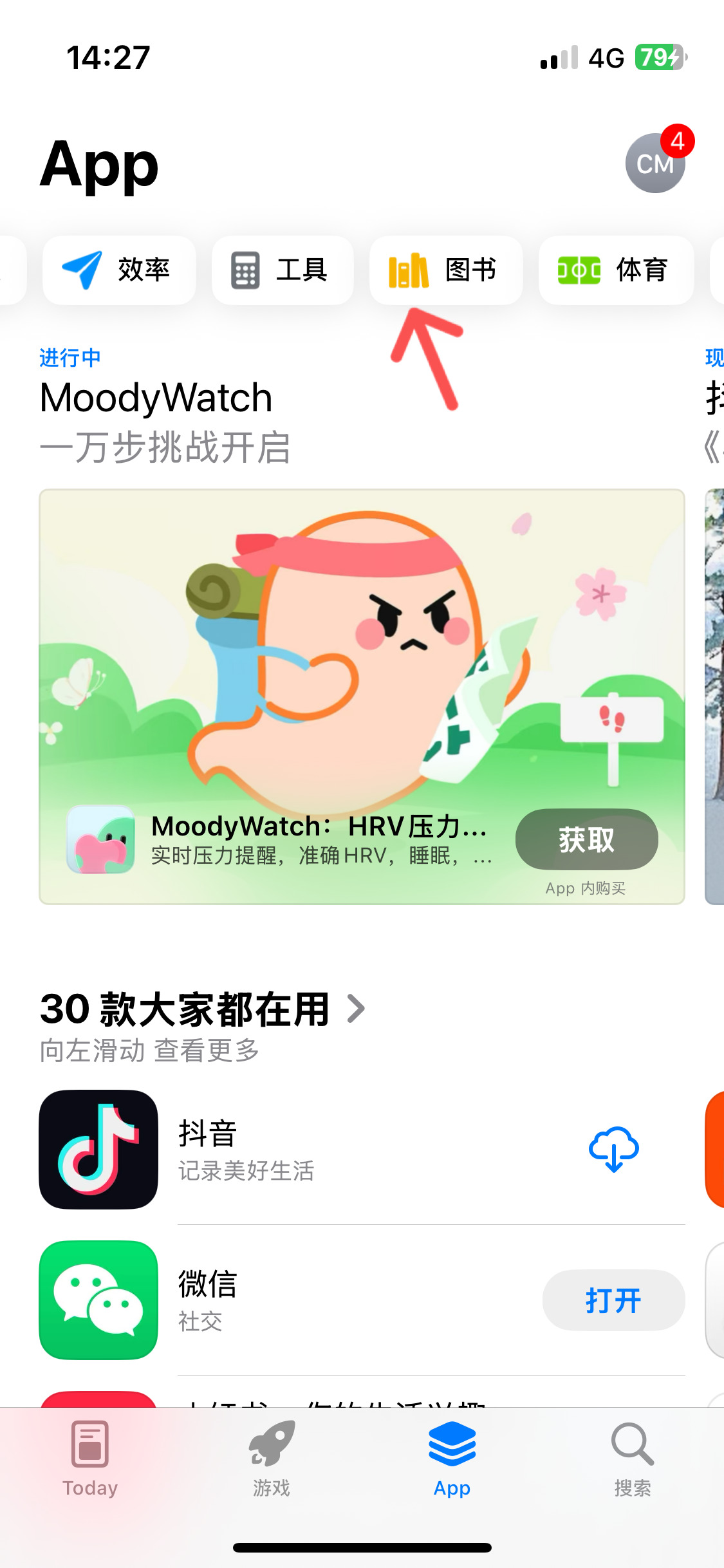Viewport: 724px width, 1568px height.
Task: Download 抖音 via the cloud icon
Action: point(613,1149)
